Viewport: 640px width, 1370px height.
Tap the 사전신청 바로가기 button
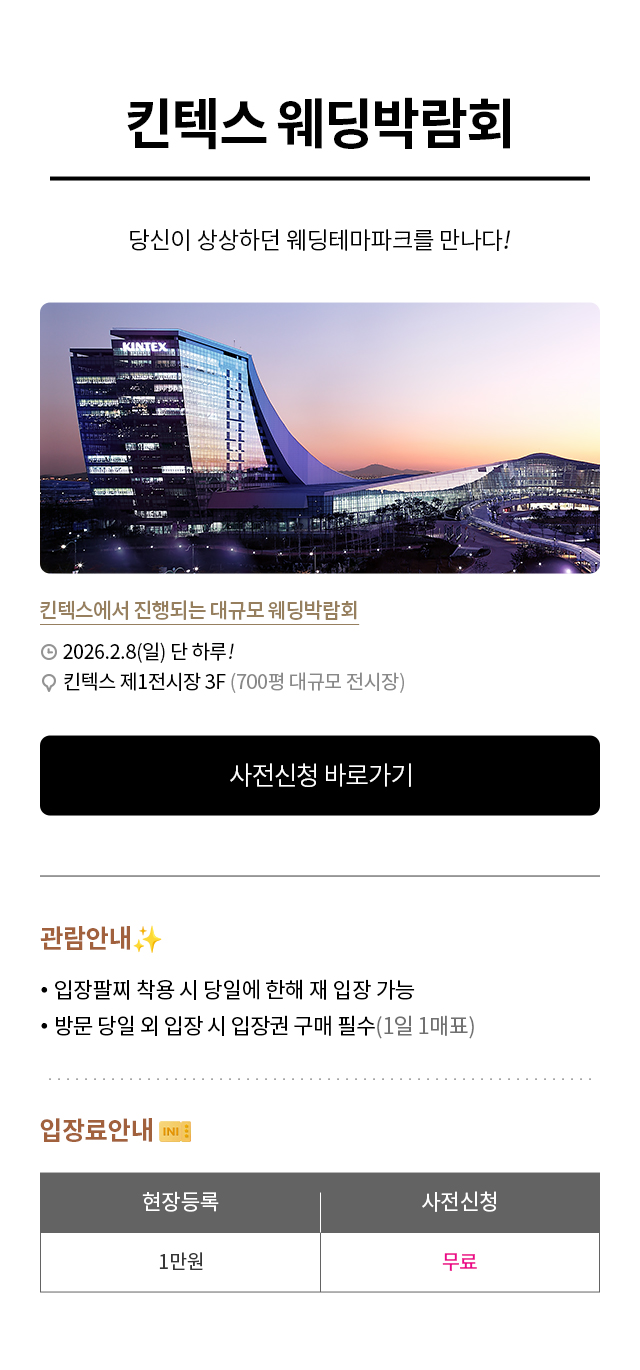tap(320, 775)
